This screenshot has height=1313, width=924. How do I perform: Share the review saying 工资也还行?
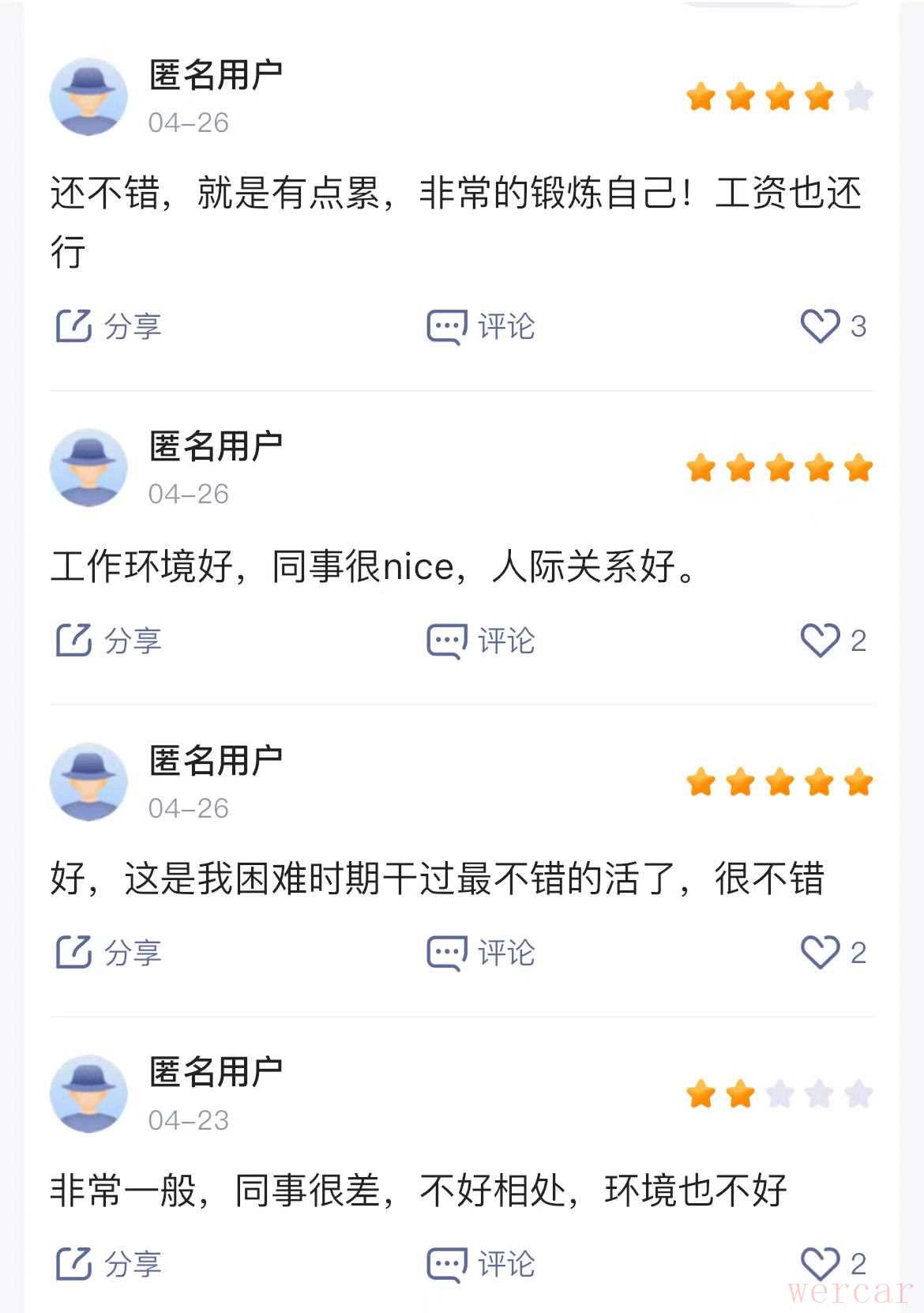(108, 326)
